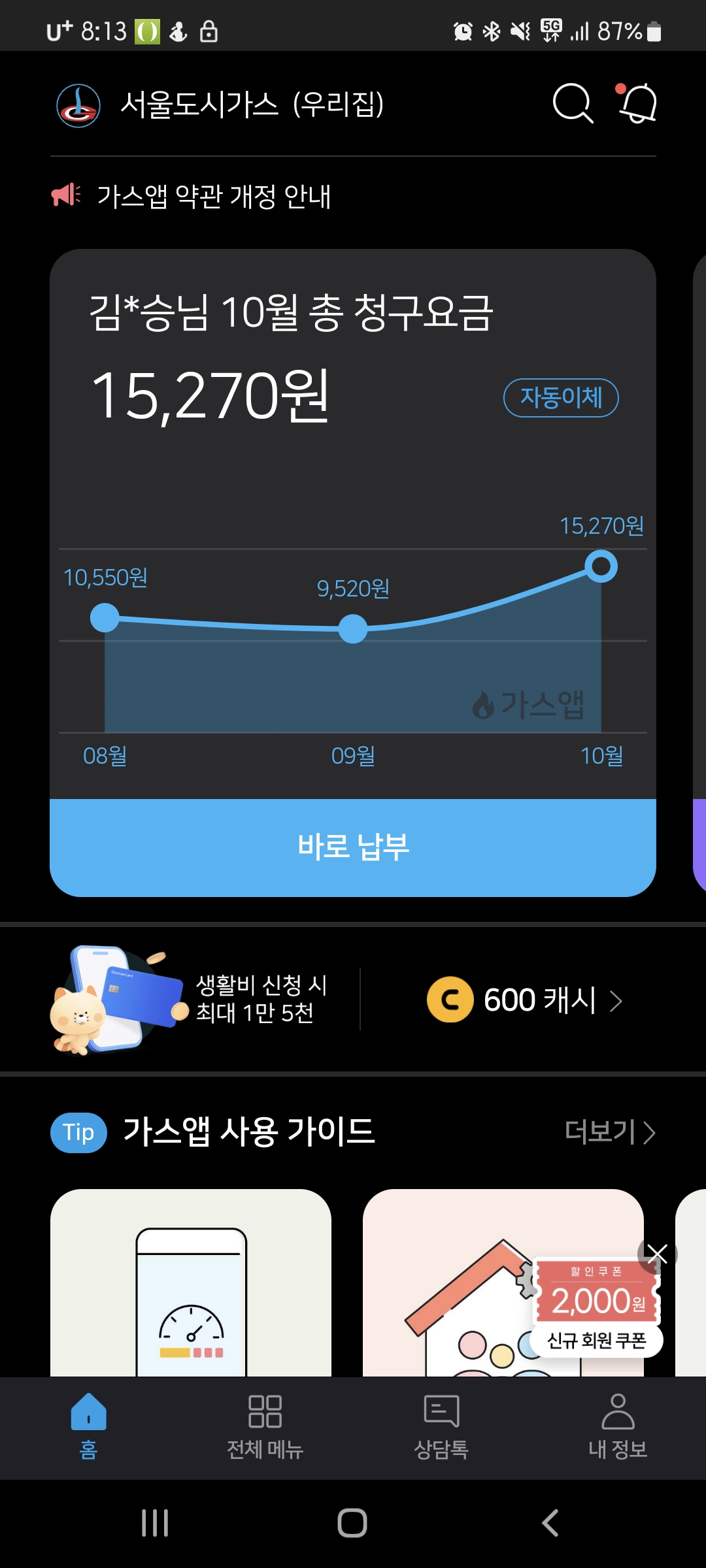Open the guide card with the gauge phone
The image size is (706, 1568).
point(191,1284)
